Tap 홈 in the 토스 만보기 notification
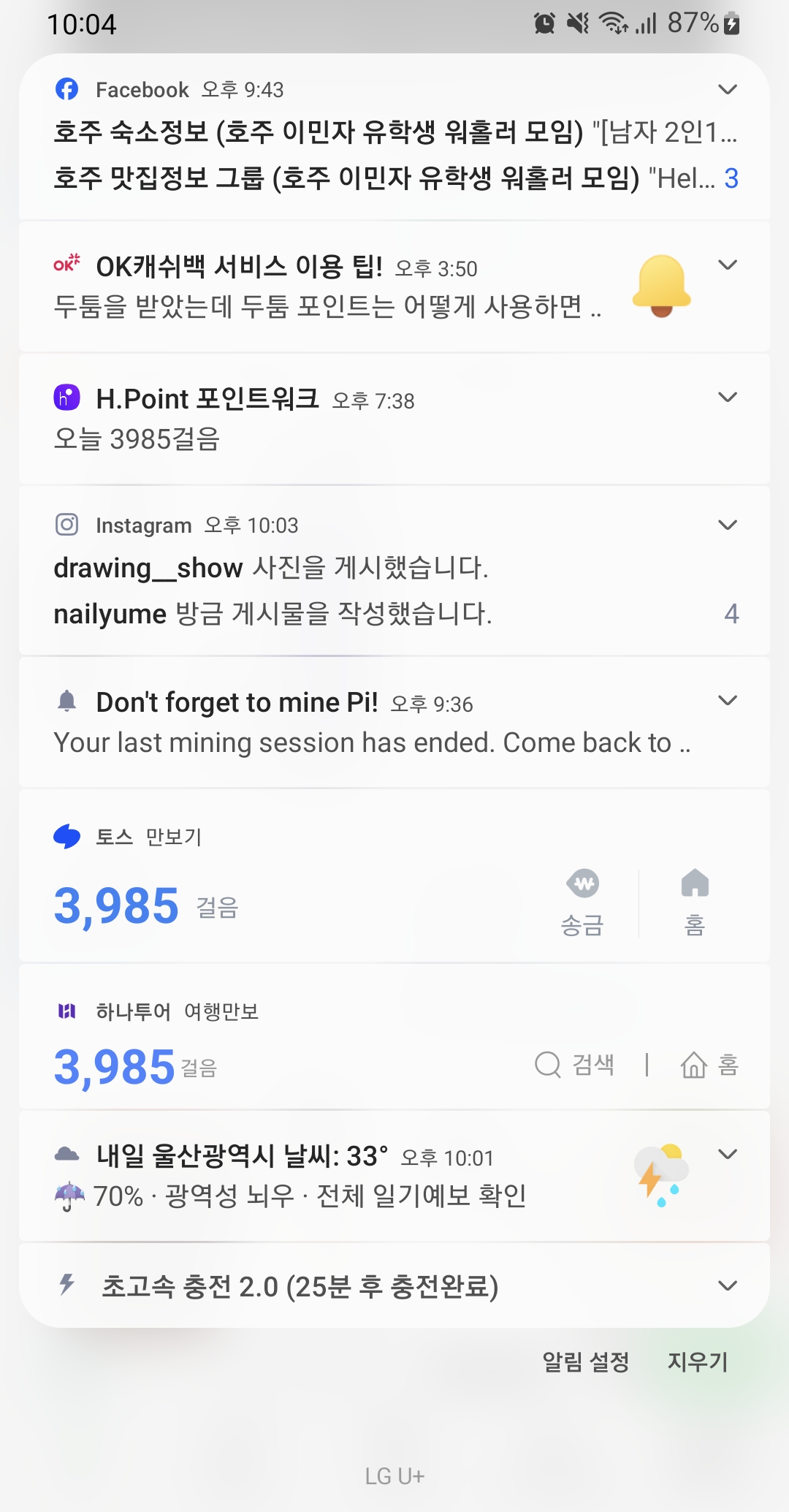 pos(695,903)
